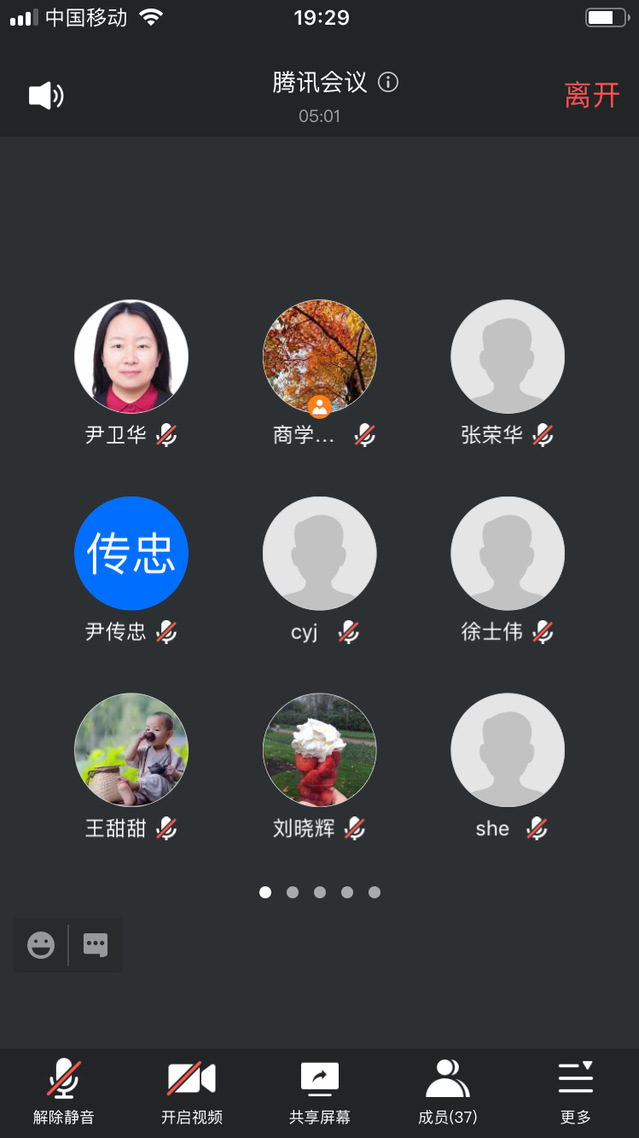Unmute microphone with 解除静音
The image size is (639, 1138).
(64, 1092)
